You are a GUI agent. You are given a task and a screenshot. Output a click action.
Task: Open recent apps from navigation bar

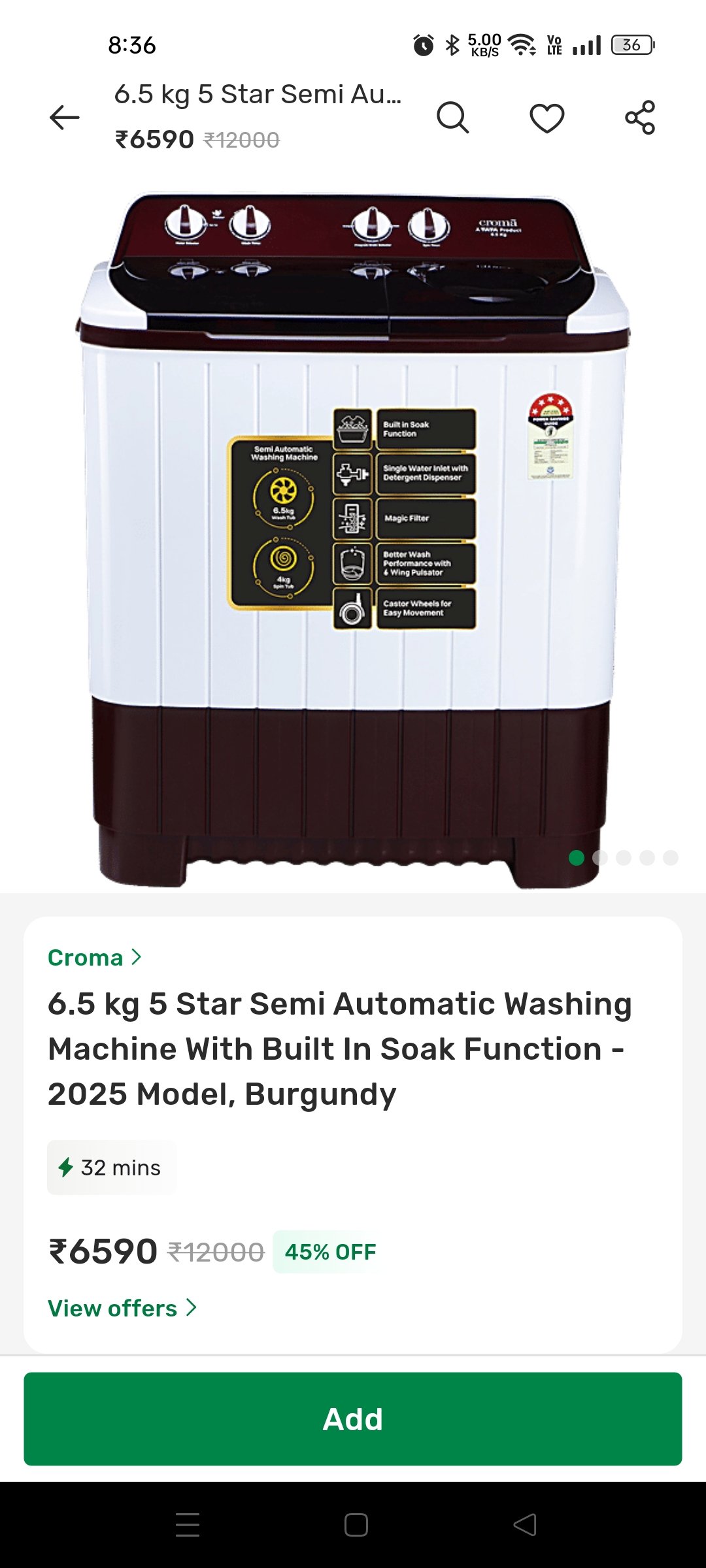[x=188, y=1525]
